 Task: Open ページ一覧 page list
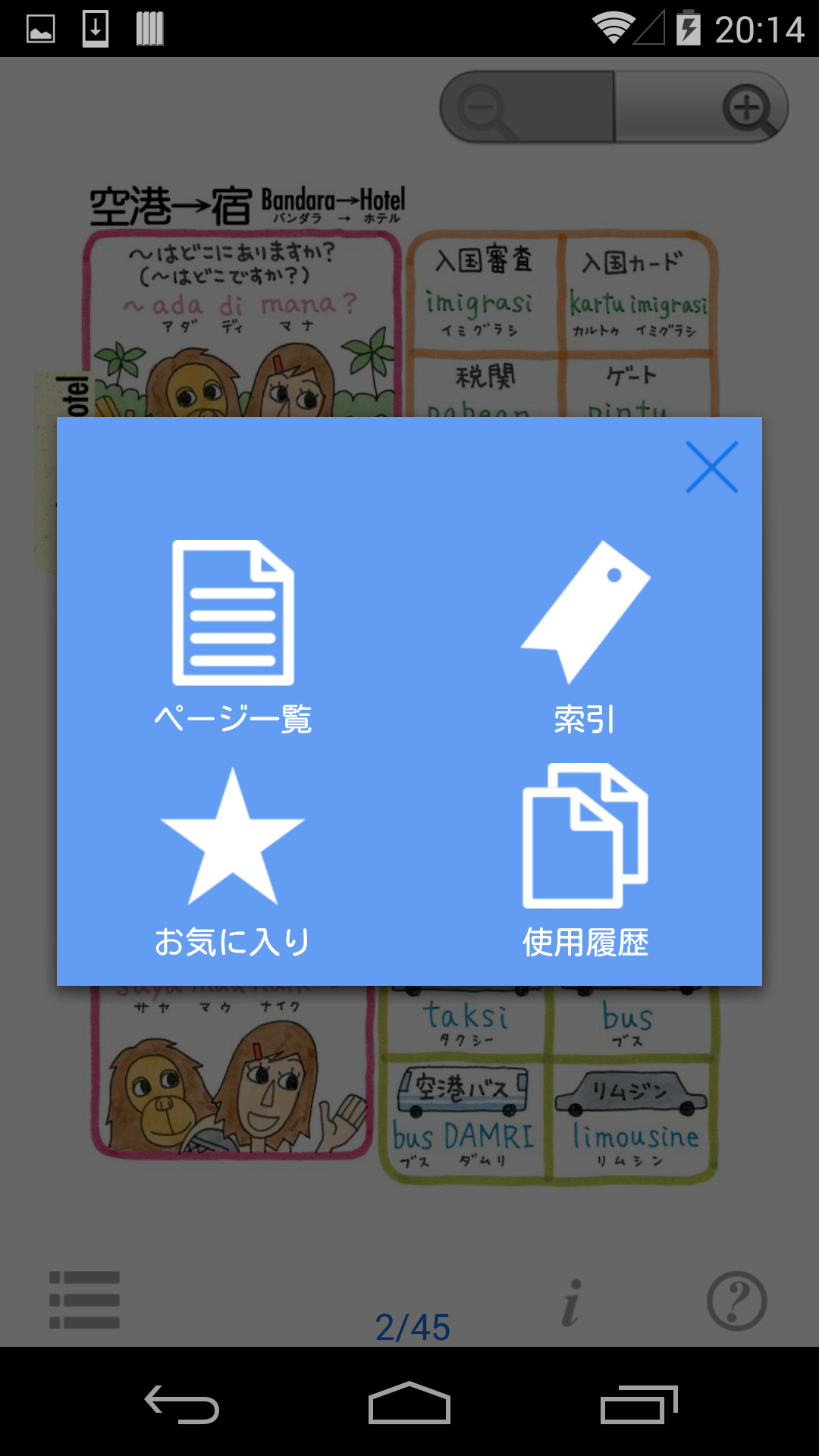click(x=233, y=635)
